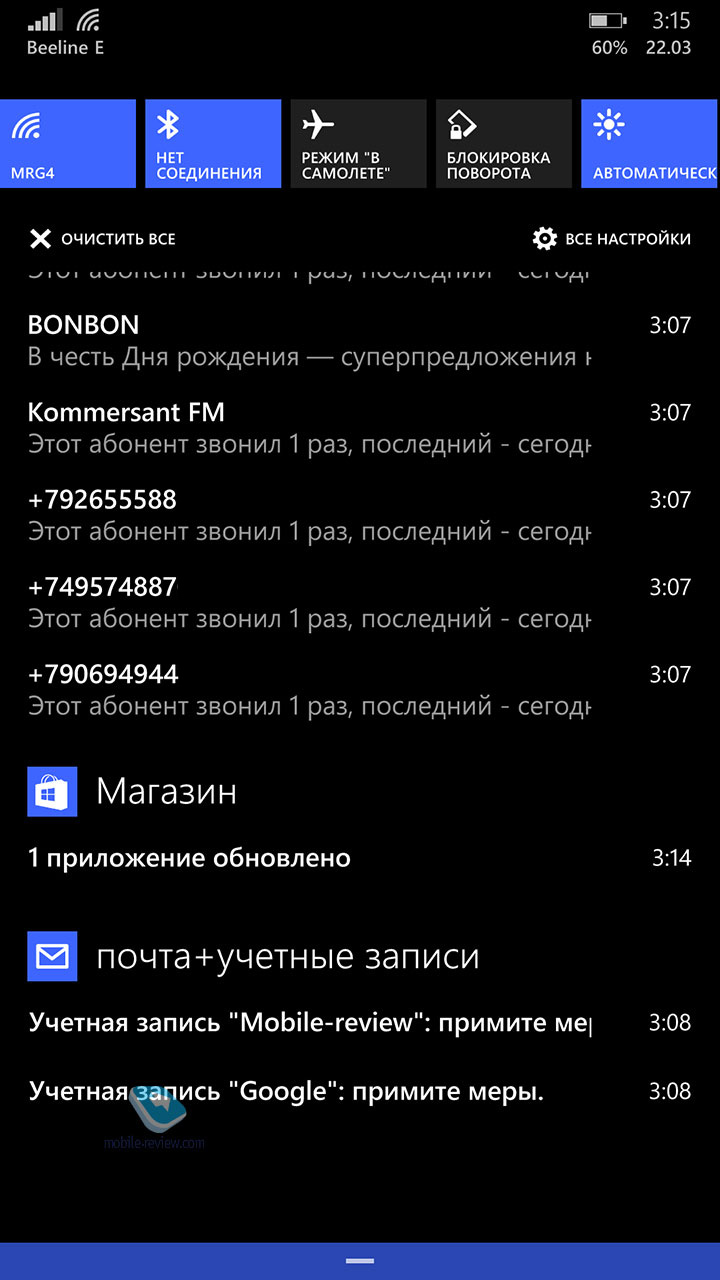
Task: Toggle automatic brightness tile
Action: click(650, 143)
